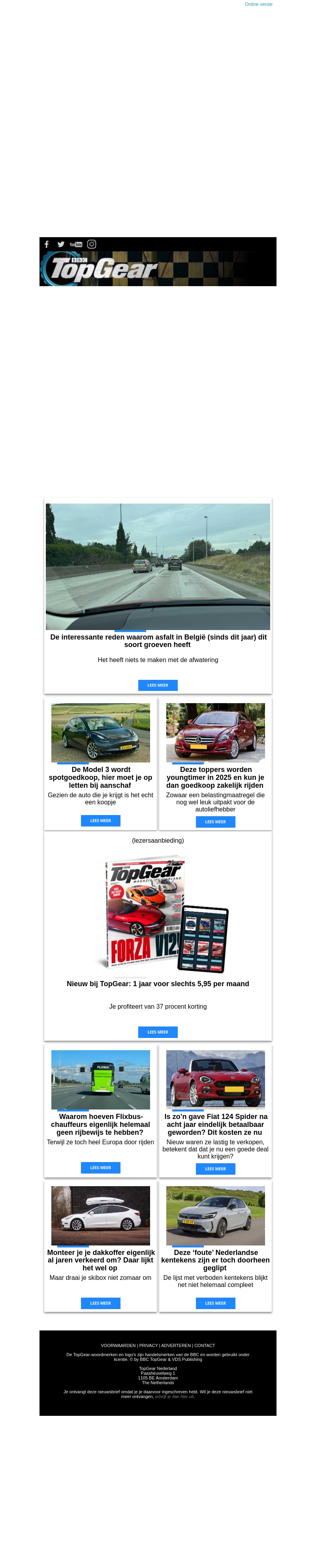Unsubscribe via 'schrijf je dan hier uit'

pos(174,1396)
